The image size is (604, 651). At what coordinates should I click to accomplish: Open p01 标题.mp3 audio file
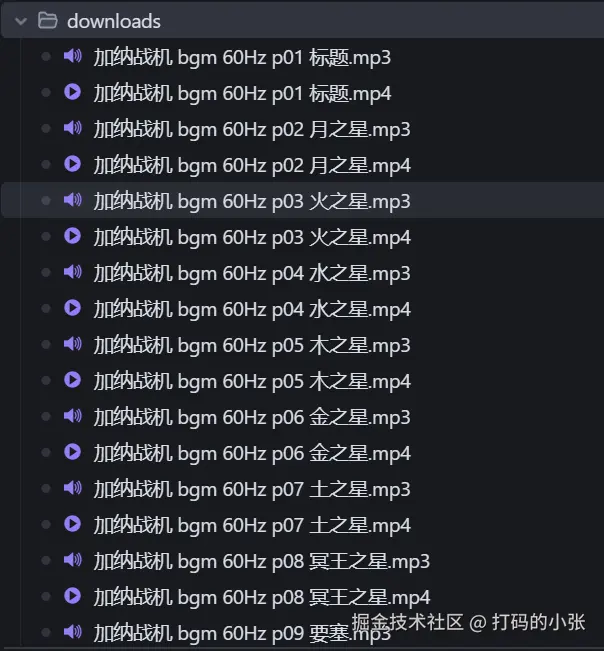[242, 57]
